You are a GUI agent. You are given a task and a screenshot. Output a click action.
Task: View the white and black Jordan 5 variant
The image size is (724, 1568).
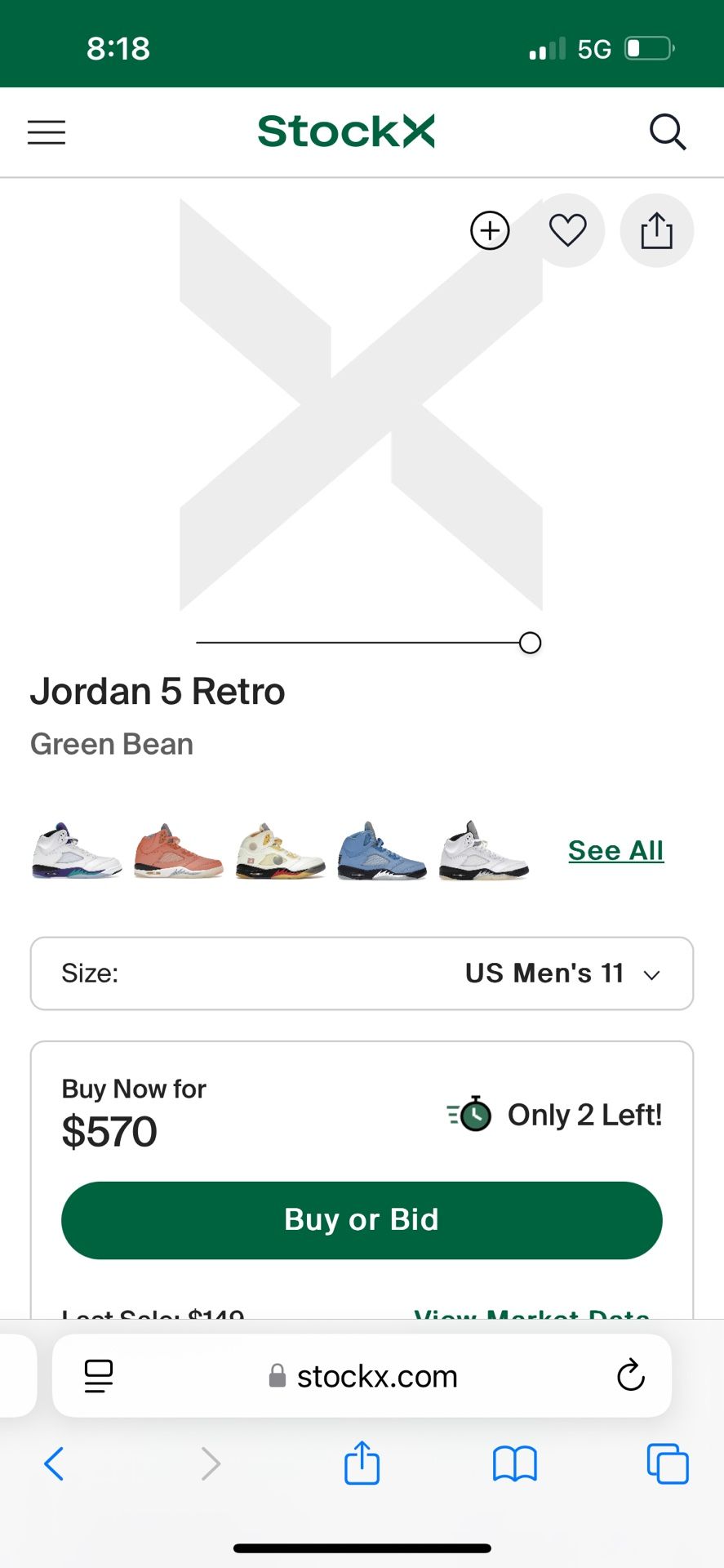tap(484, 851)
